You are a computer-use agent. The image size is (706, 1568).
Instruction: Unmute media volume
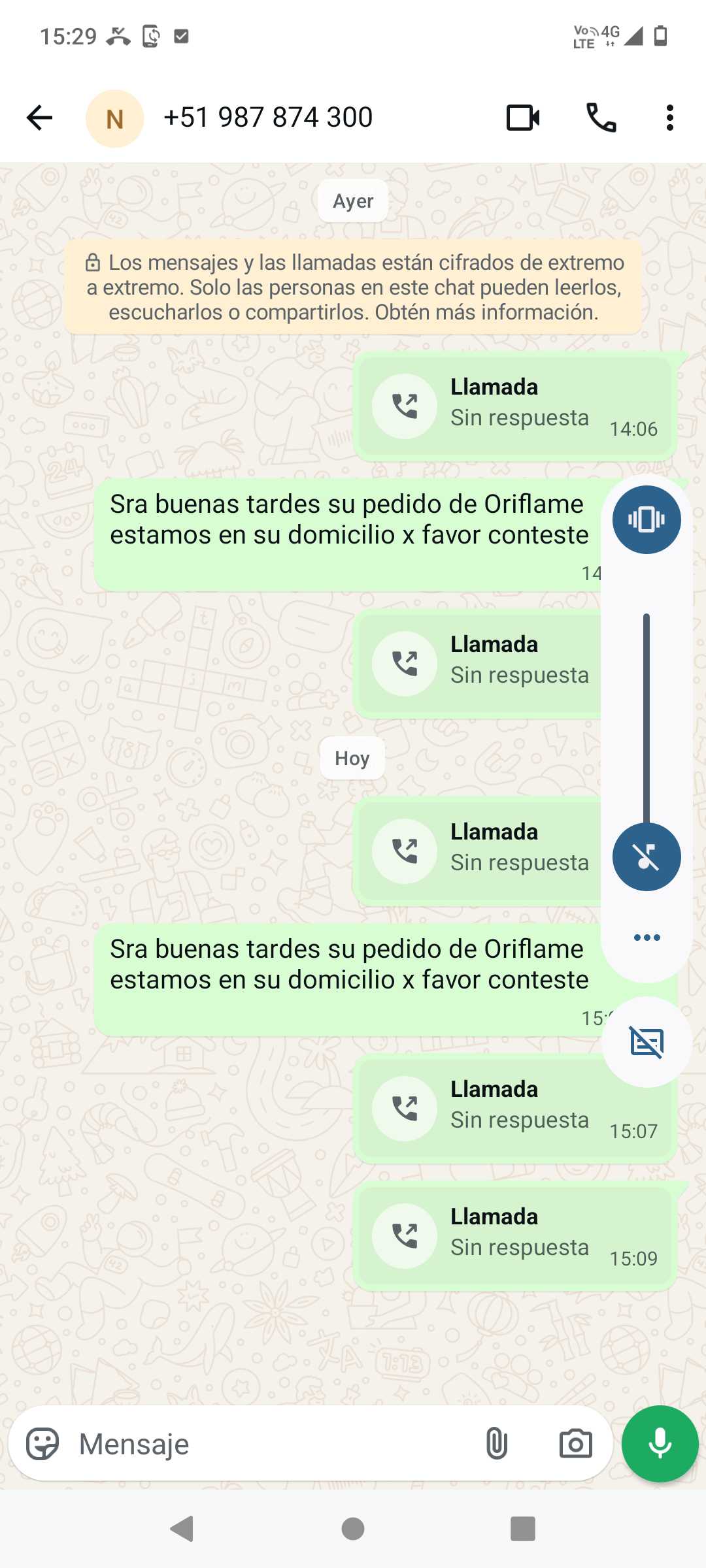[x=647, y=857]
